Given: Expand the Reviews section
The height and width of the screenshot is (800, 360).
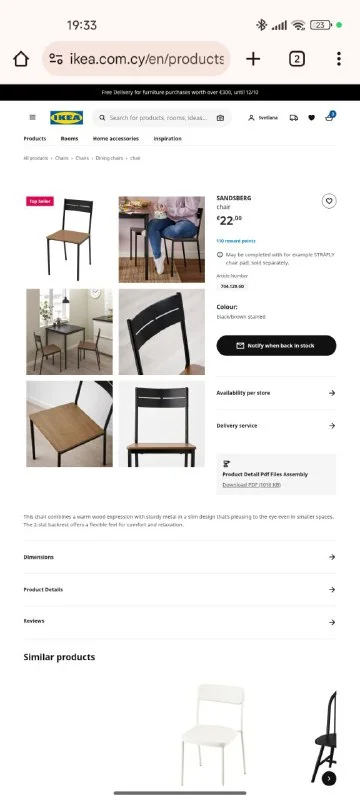Looking at the screenshot, I should [x=179, y=622].
